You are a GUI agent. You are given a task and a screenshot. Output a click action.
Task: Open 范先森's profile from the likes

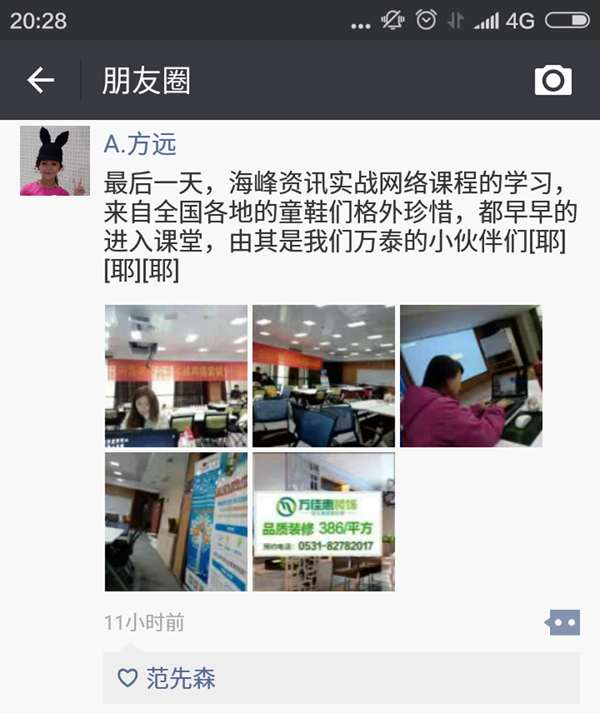pyautogui.click(x=181, y=679)
